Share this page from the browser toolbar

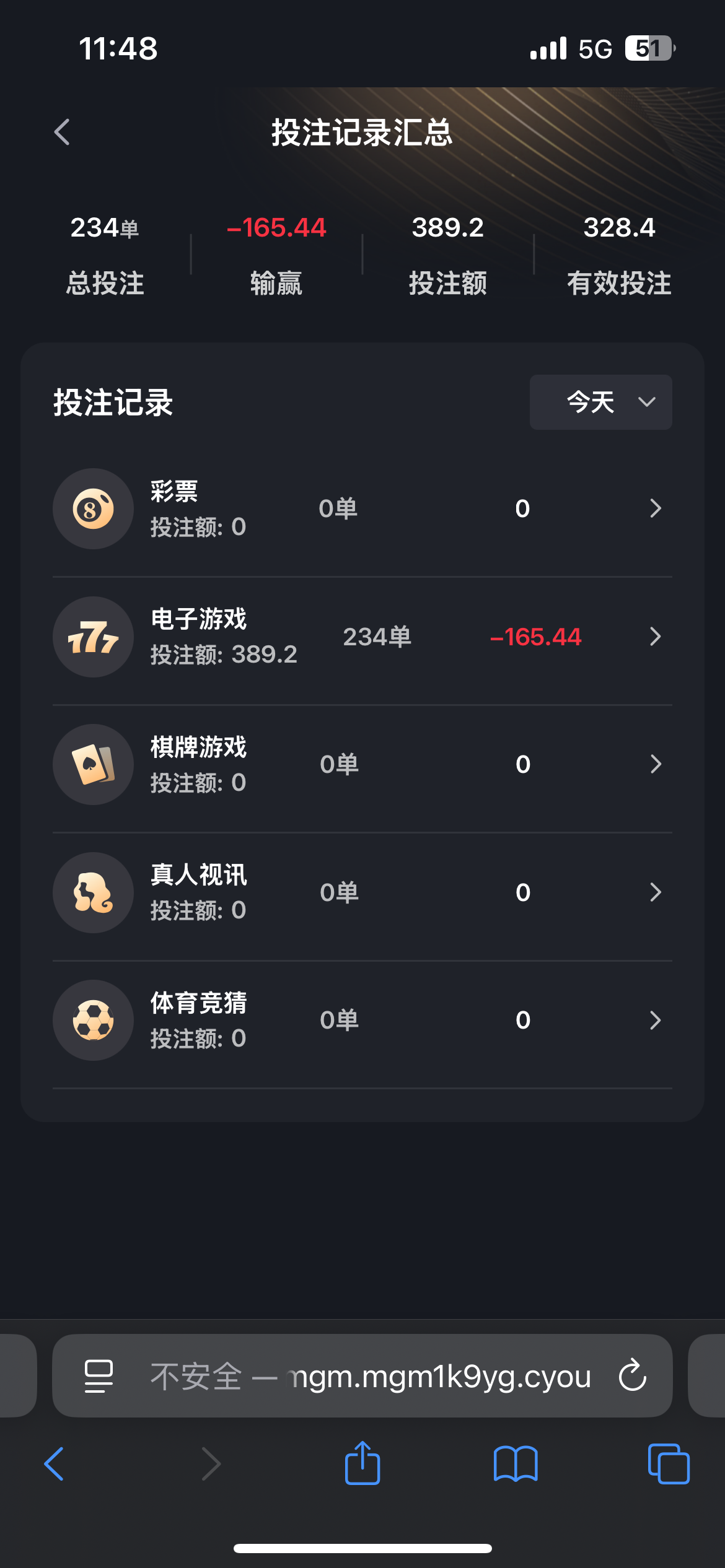[362, 1463]
